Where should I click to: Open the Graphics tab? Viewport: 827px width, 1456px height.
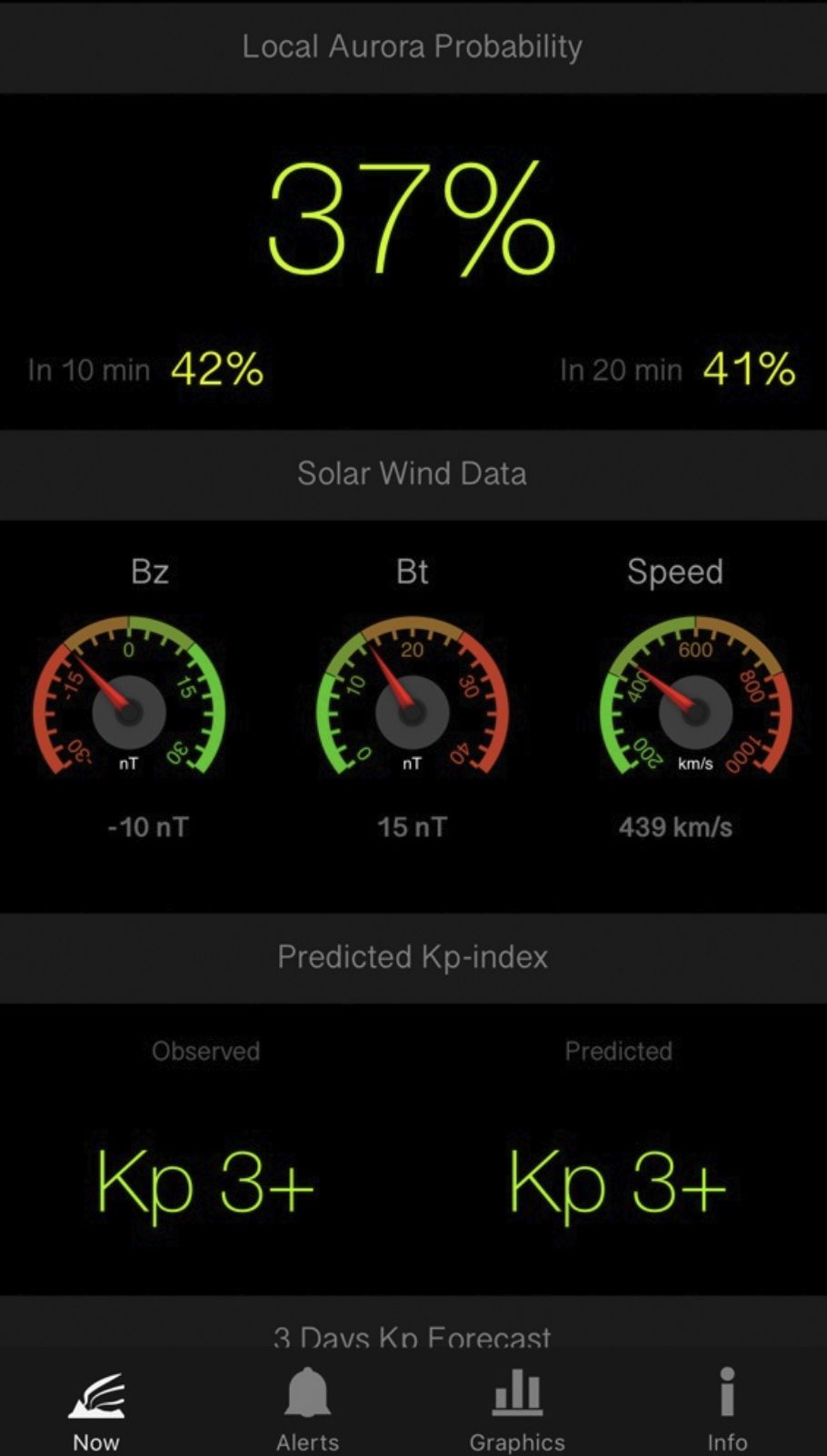pyautogui.click(x=517, y=1407)
